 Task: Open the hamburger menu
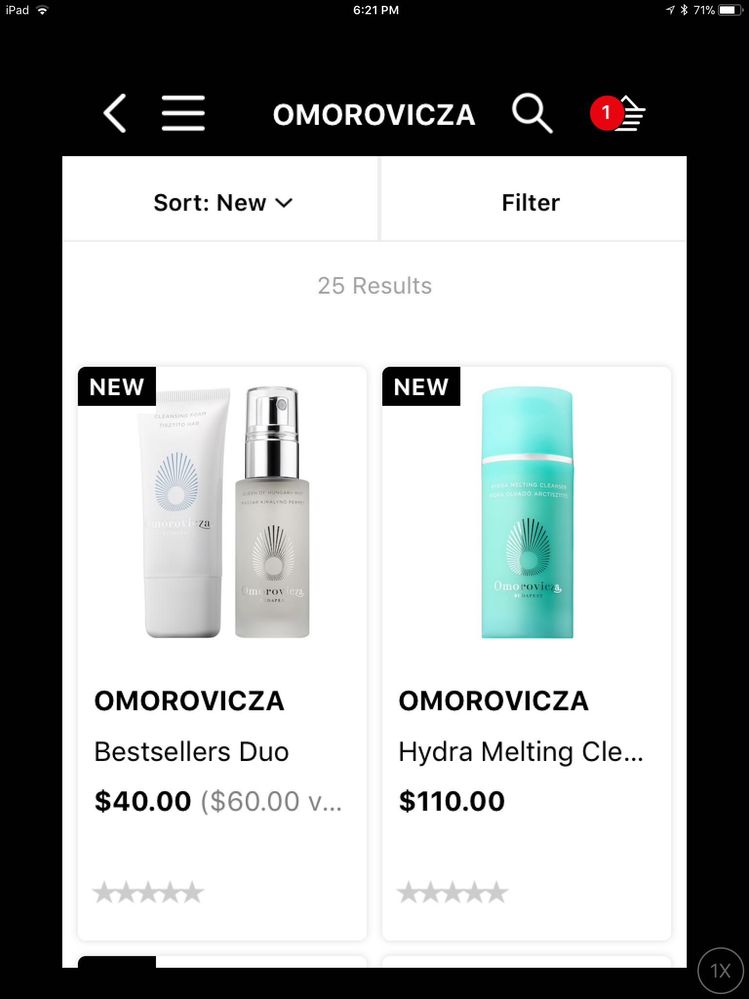click(x=183, y=114)
